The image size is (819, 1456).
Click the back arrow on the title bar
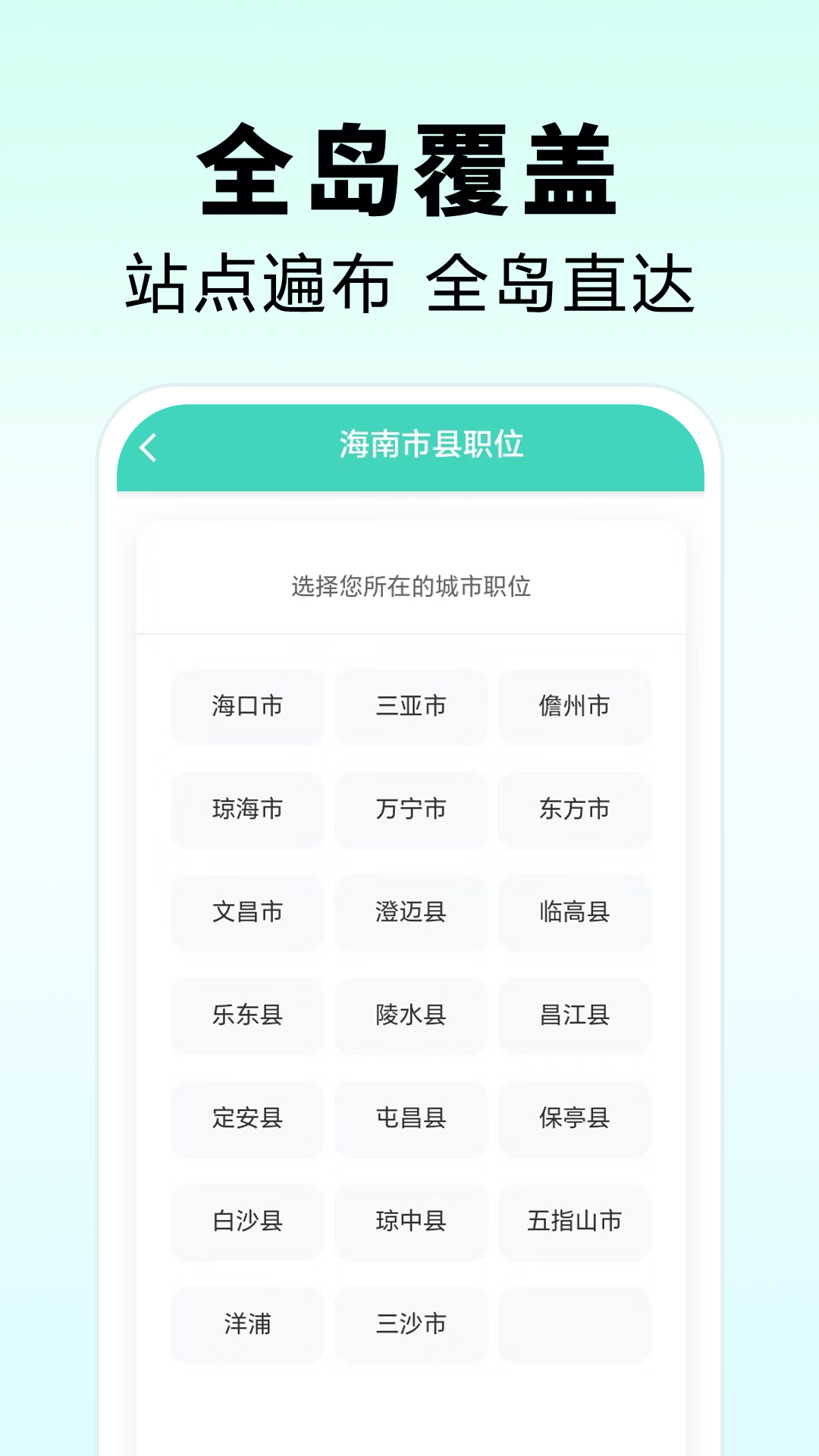149,447
